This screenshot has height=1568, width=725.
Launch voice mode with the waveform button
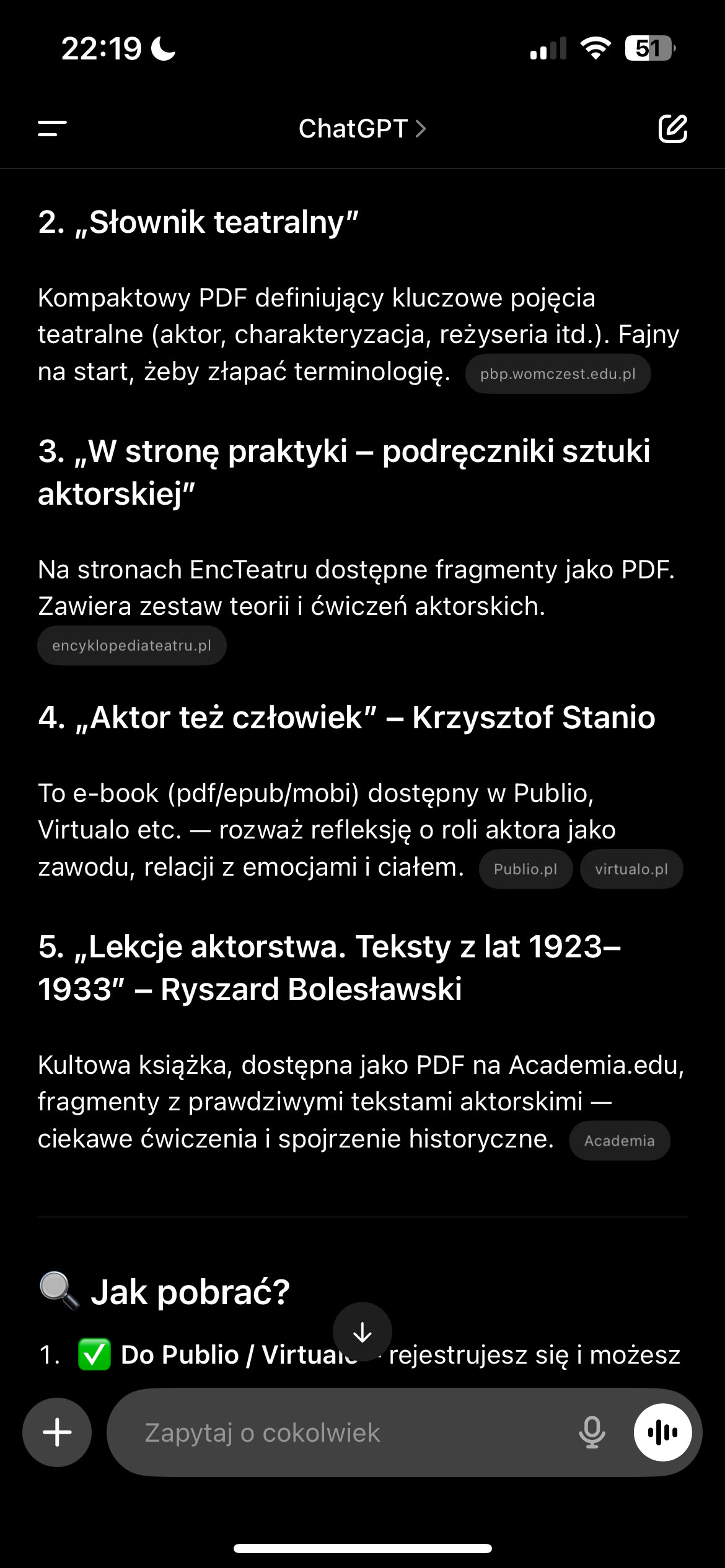[662, 1432]
